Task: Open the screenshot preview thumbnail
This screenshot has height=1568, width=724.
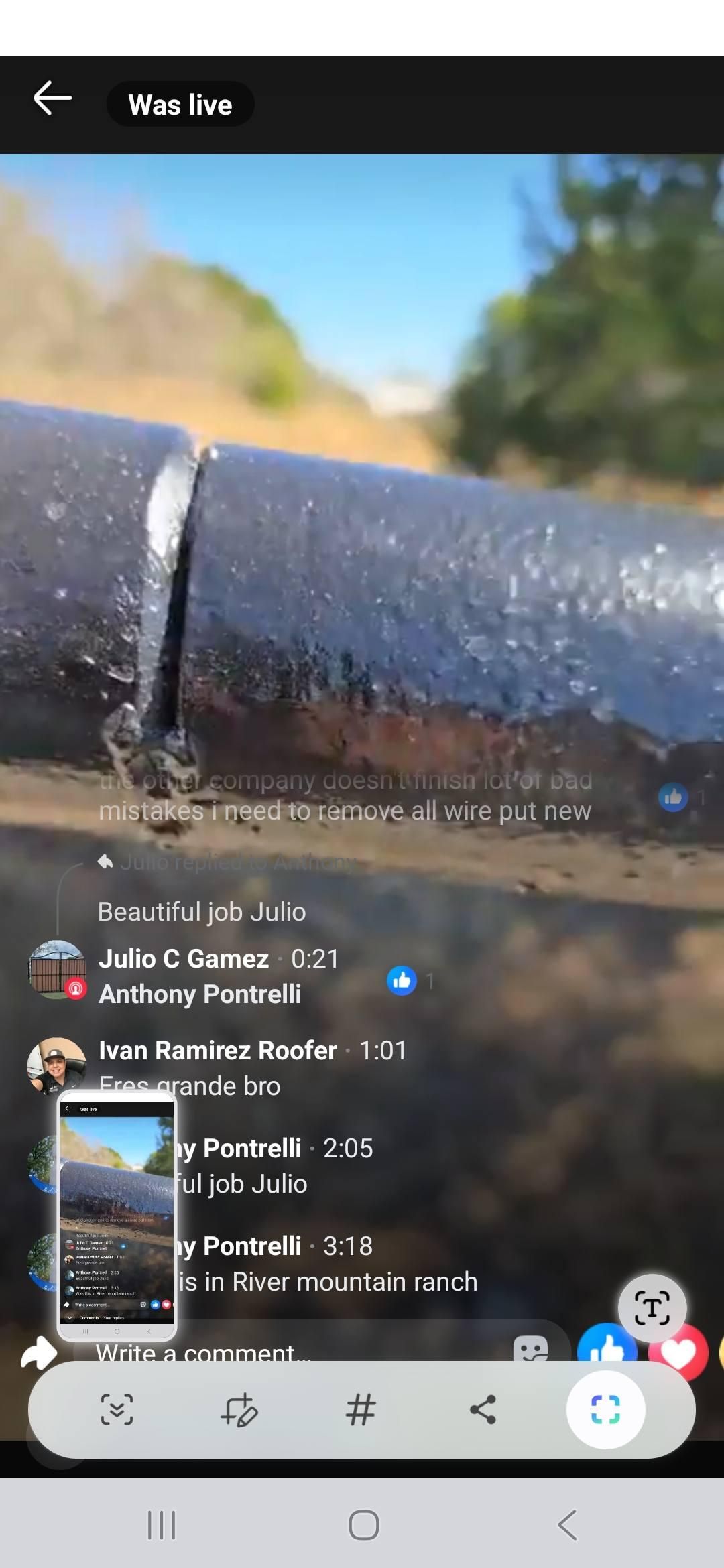Action: 117,1214
